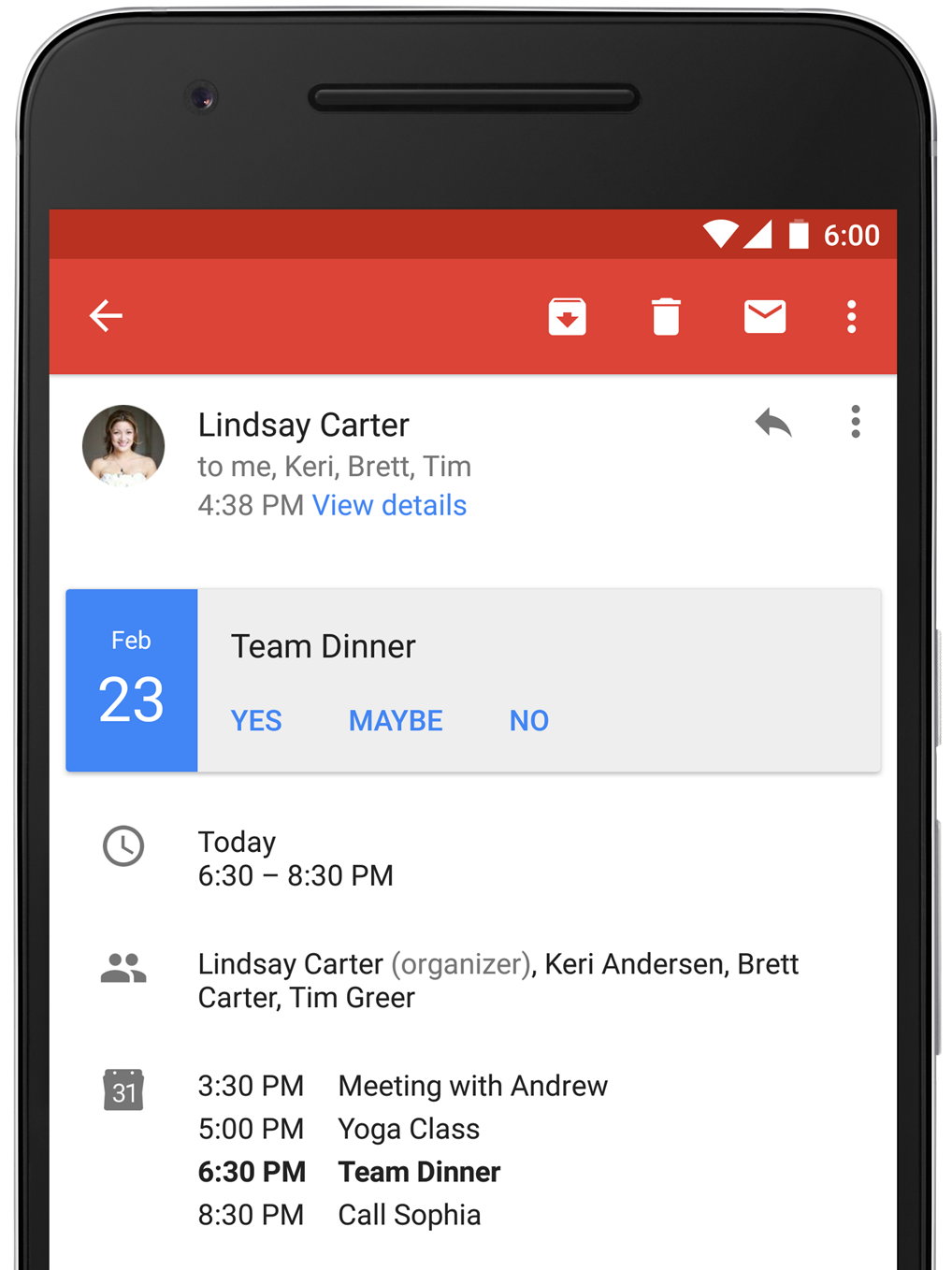Mark the email as unread
Image resolution: width=952 pixels, height=1270 pixels.
pos(764,317)
